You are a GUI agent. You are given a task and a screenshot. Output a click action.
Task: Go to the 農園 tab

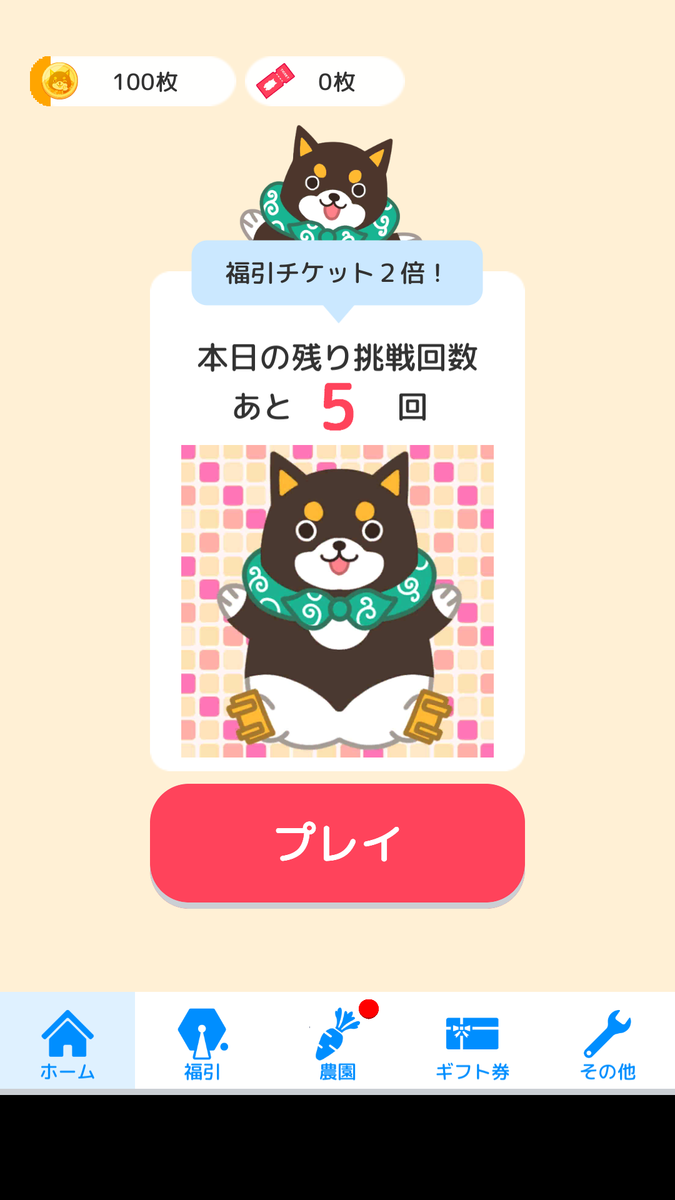337,1042
